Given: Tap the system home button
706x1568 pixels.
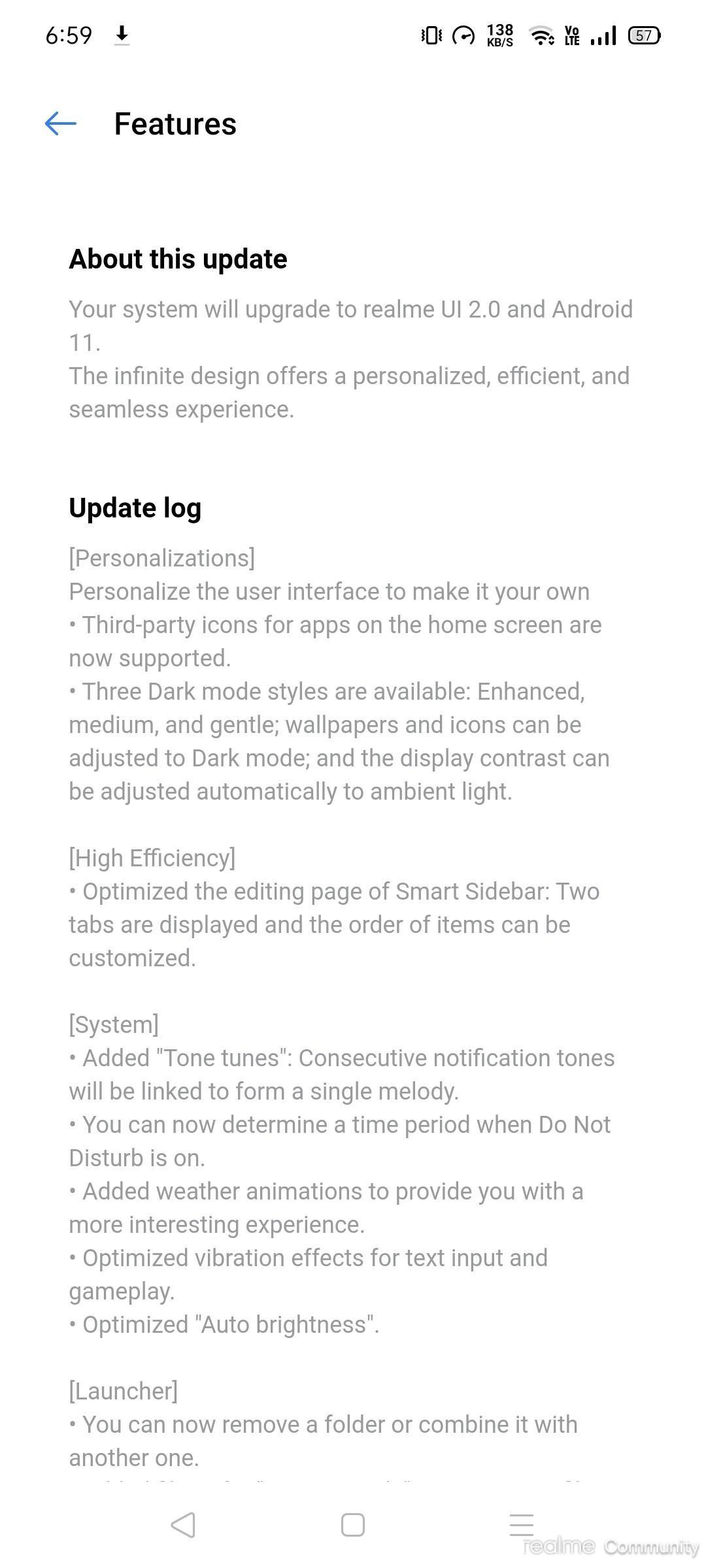Looking at the screenshot, I should coord(353,1526).
